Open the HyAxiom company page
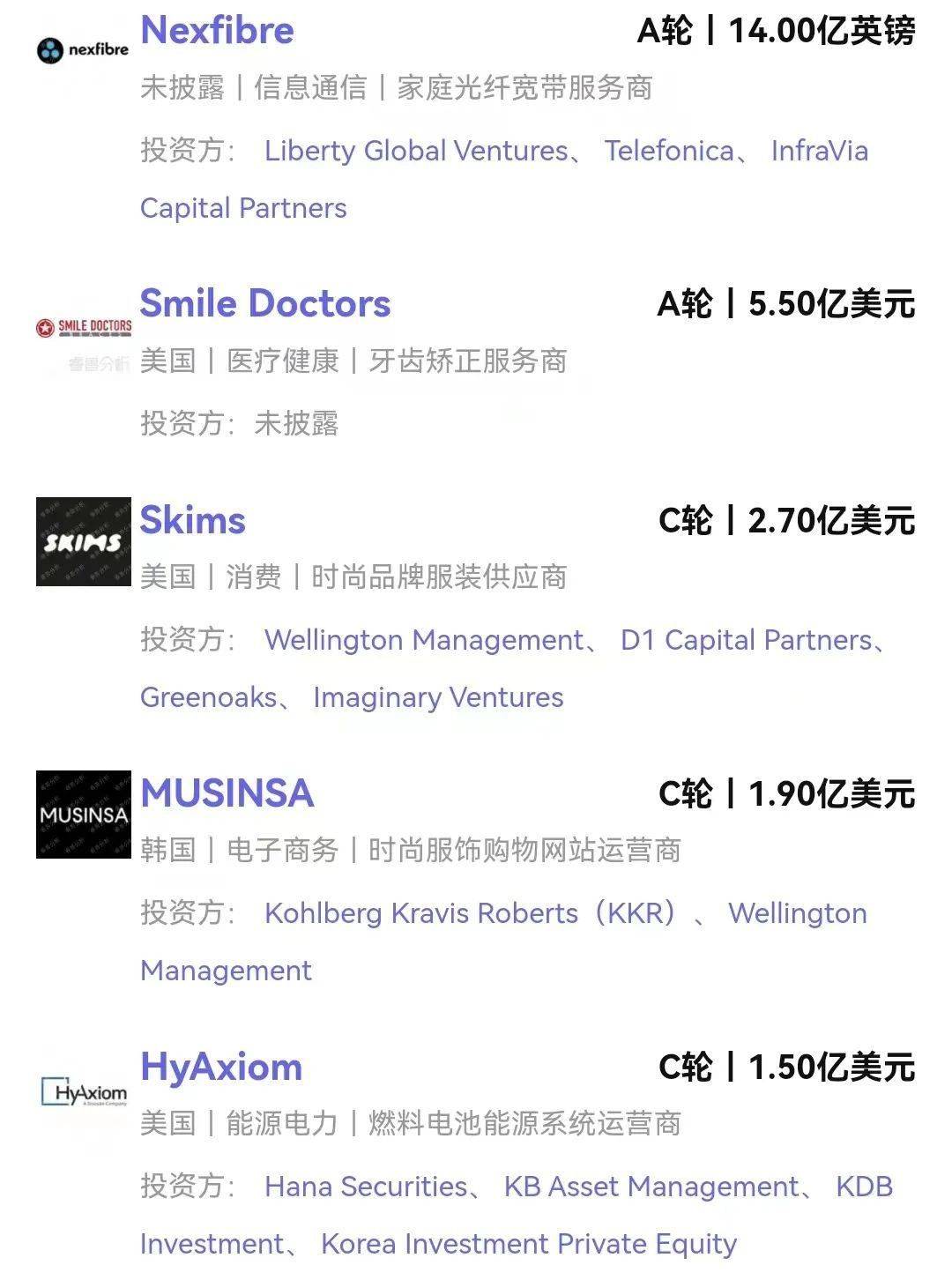Screen dimensions: 952x1280 click(x=220, y=1067)
